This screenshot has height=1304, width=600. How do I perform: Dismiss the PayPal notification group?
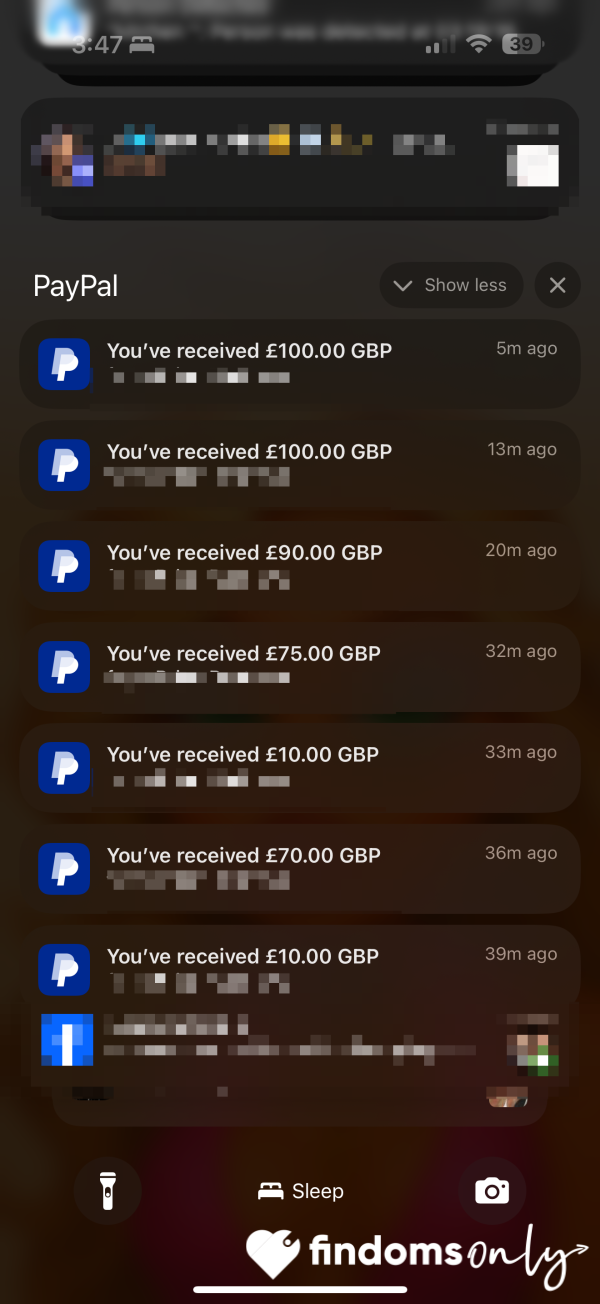click(x=557, y=285)
